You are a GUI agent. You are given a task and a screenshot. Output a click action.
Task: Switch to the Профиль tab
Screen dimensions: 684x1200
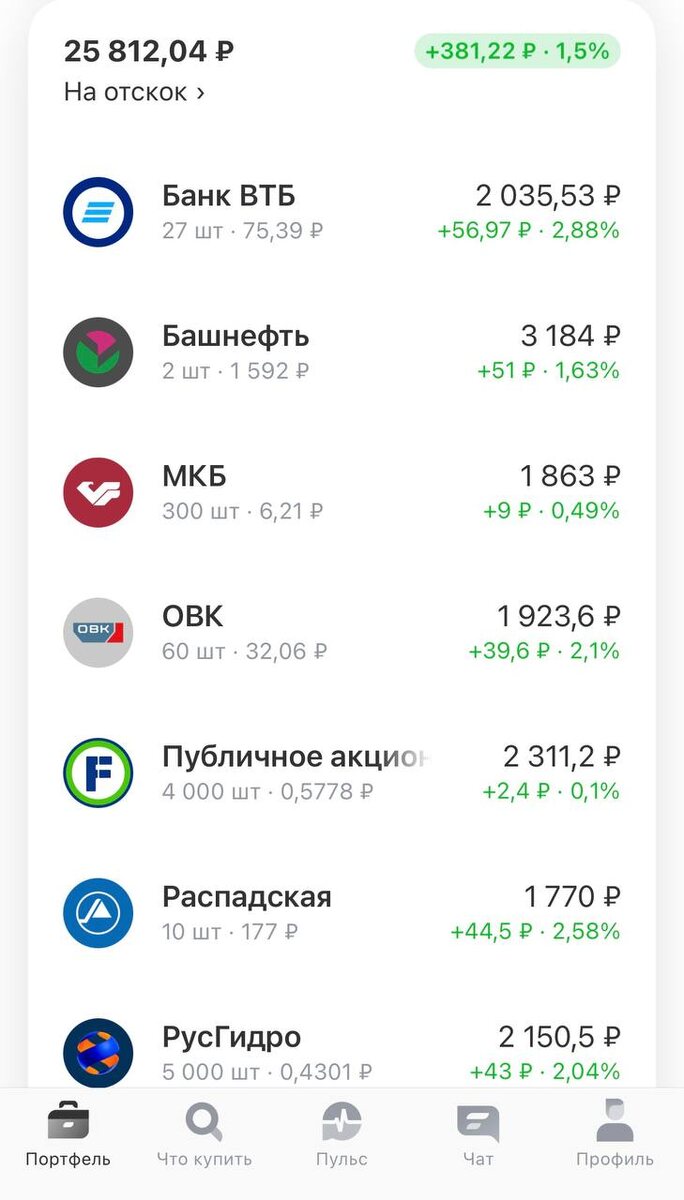(614, 1137)
